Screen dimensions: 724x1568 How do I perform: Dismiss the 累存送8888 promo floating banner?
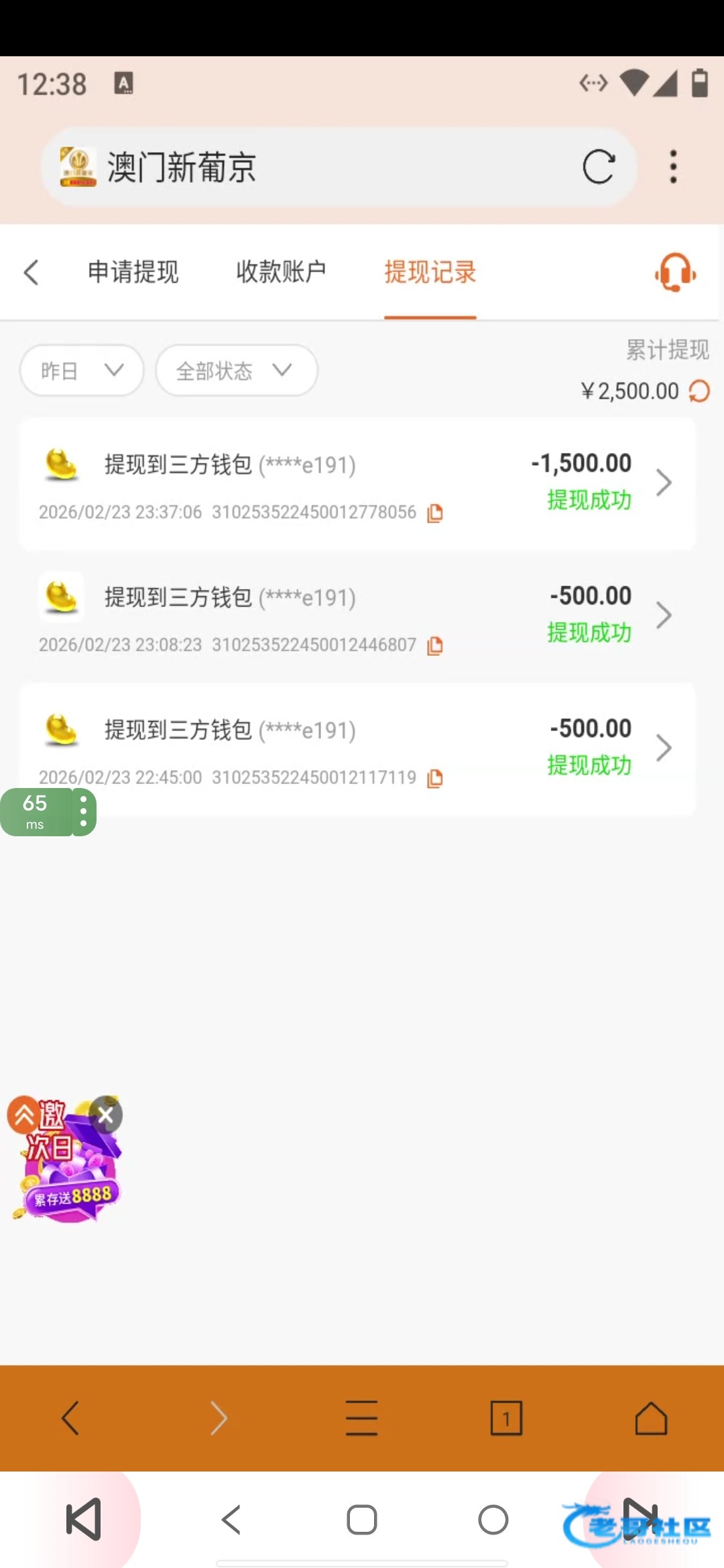(106, 1115)
